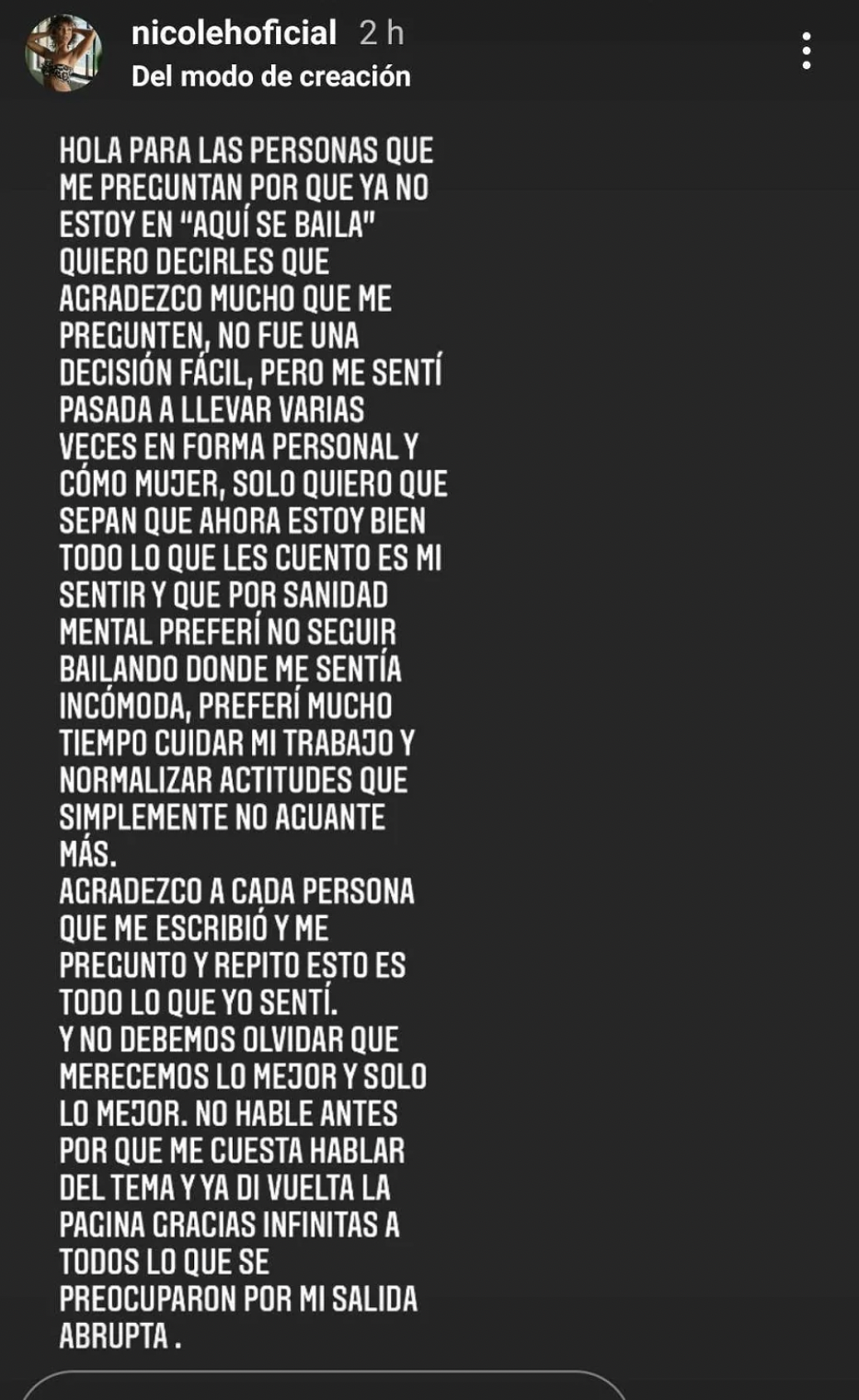Open nicolehoficial's profile picture
This screenshot has height=1400, width=859.
(63, 53)
